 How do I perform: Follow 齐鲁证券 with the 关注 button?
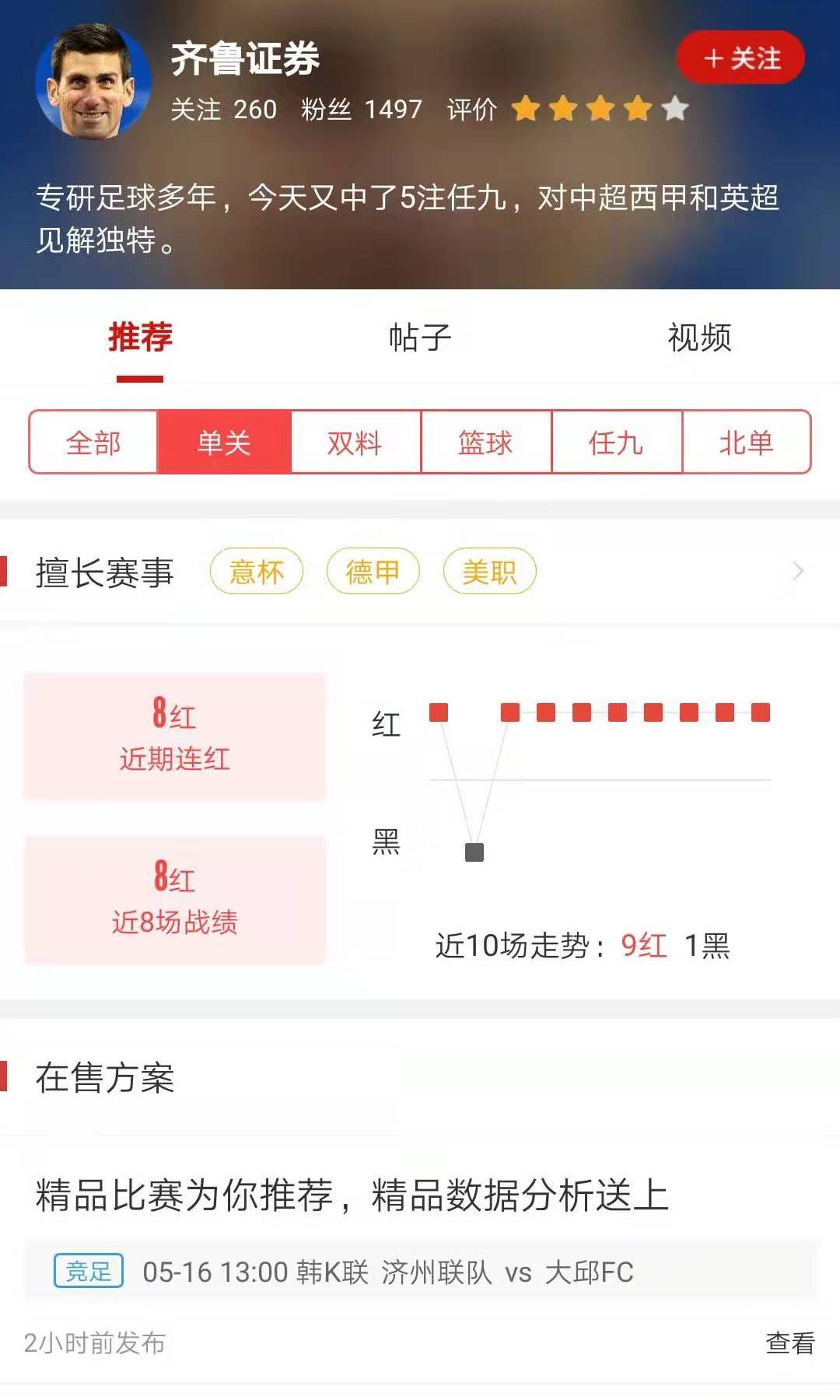[x=740, y=58]
